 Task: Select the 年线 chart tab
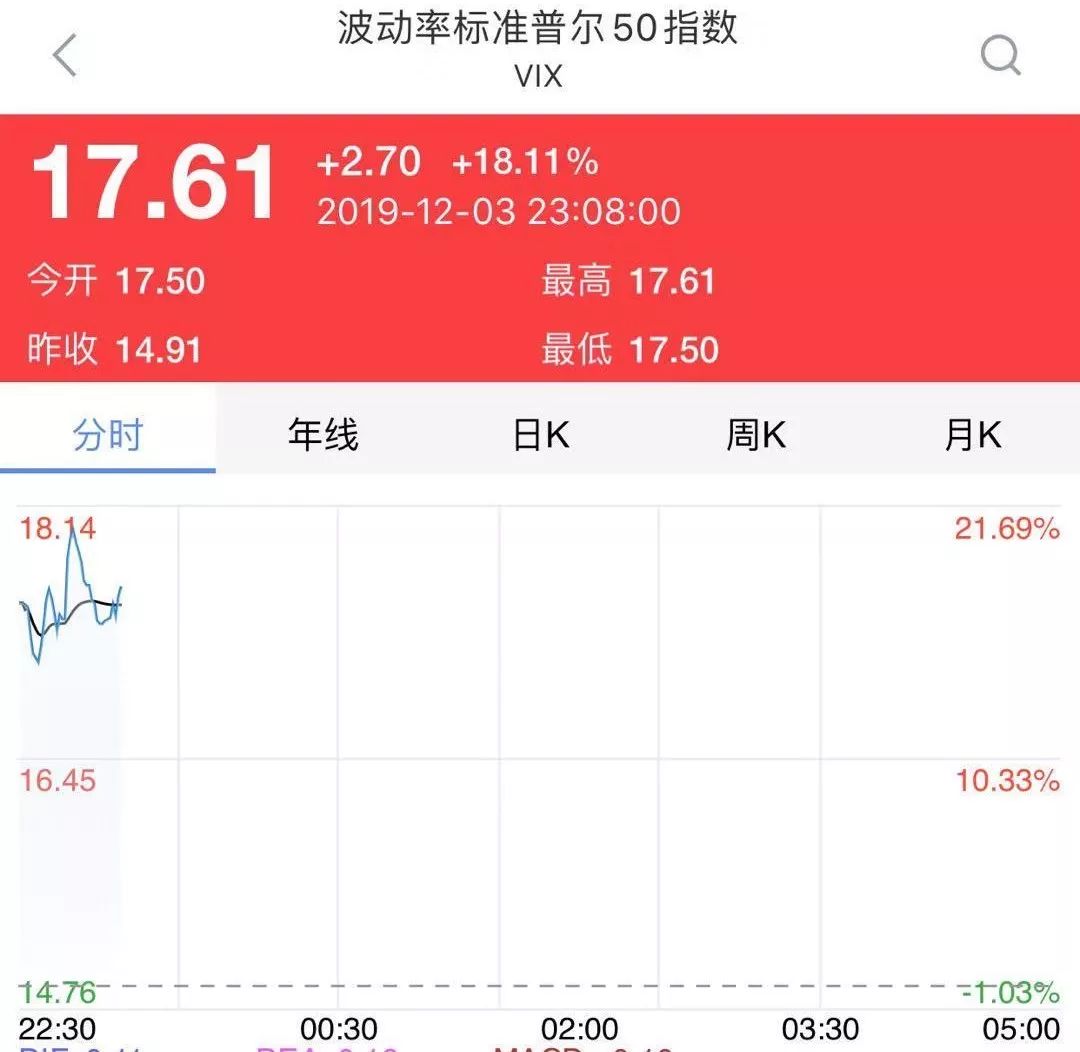click(x=323, y=436)
